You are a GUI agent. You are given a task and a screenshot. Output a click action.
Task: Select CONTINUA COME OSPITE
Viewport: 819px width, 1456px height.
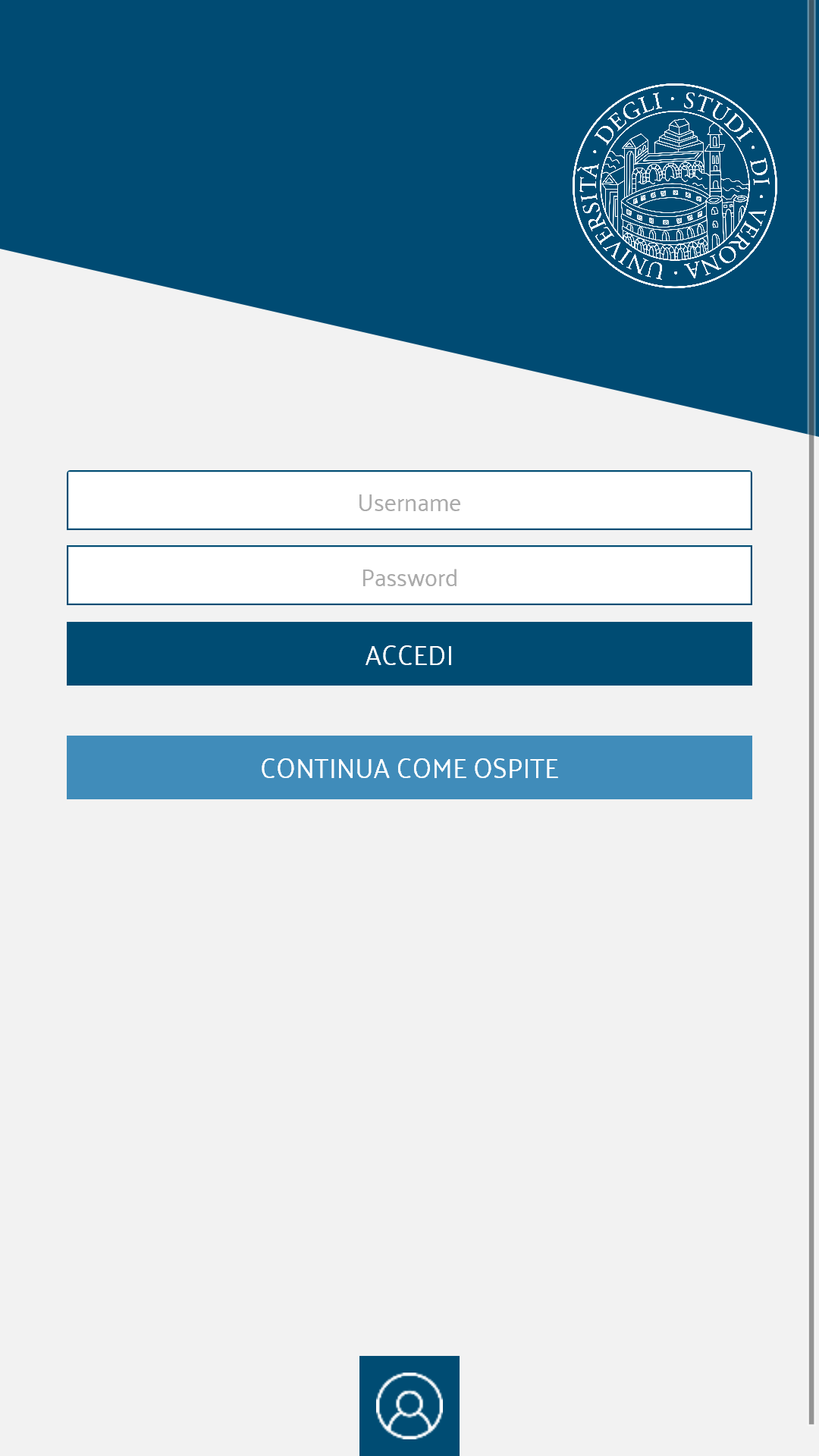(x=409, y=767)
